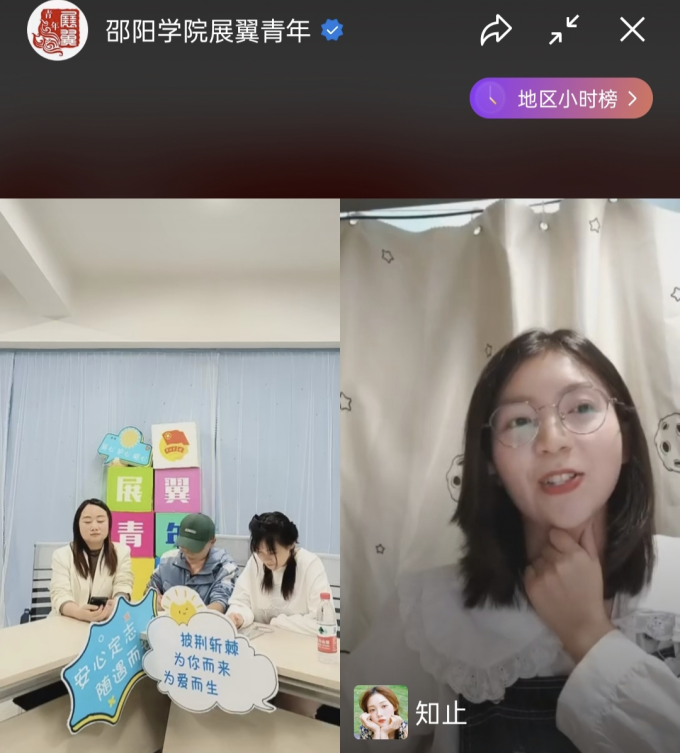The image size is (680, 753).
Task: Close the live stream
Action: 632,30
